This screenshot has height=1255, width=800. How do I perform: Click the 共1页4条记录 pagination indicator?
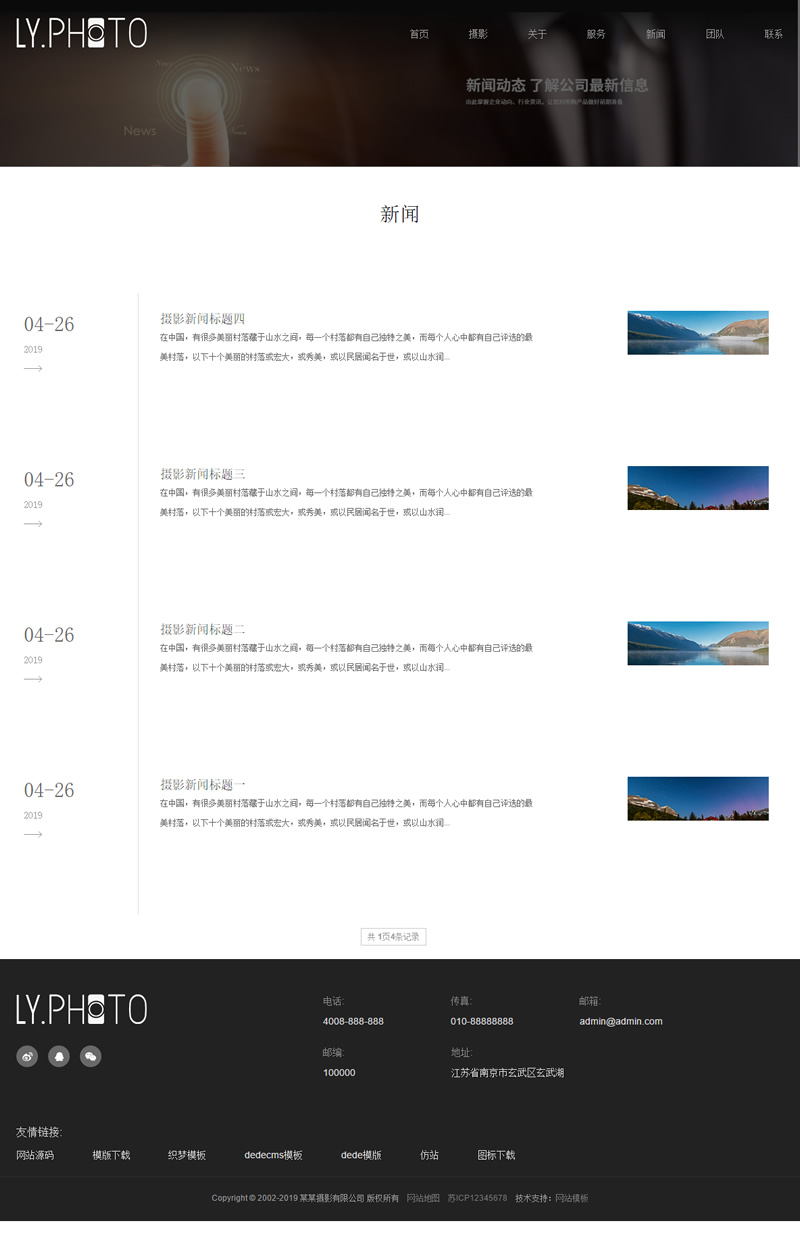click(x=392, y=937)
